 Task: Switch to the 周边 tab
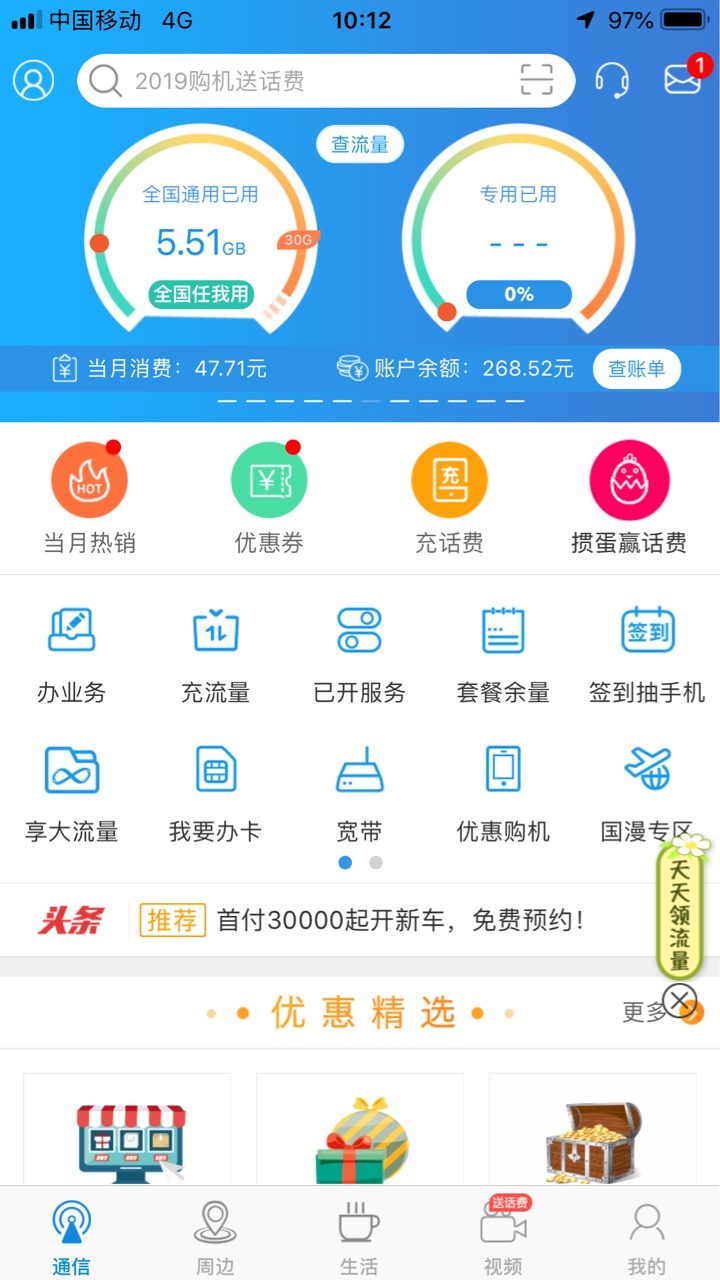(x=215, y=1236)
